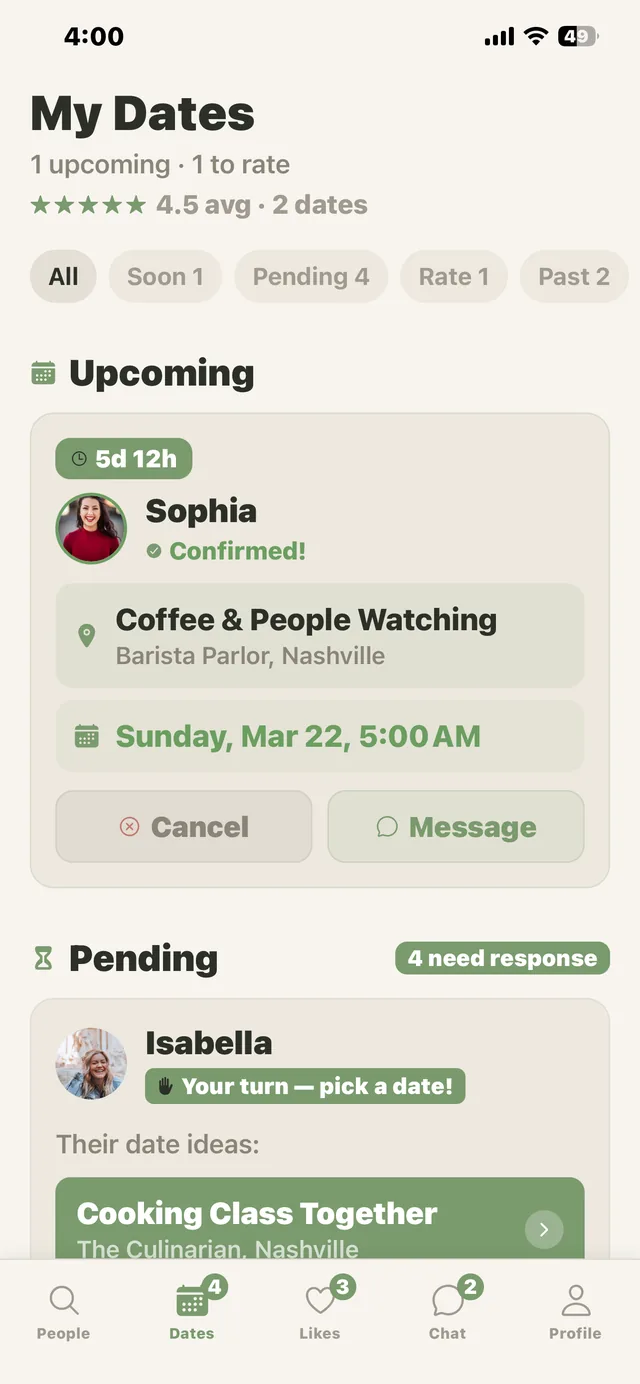Open Sophia's profile photo

pos(91,528)
